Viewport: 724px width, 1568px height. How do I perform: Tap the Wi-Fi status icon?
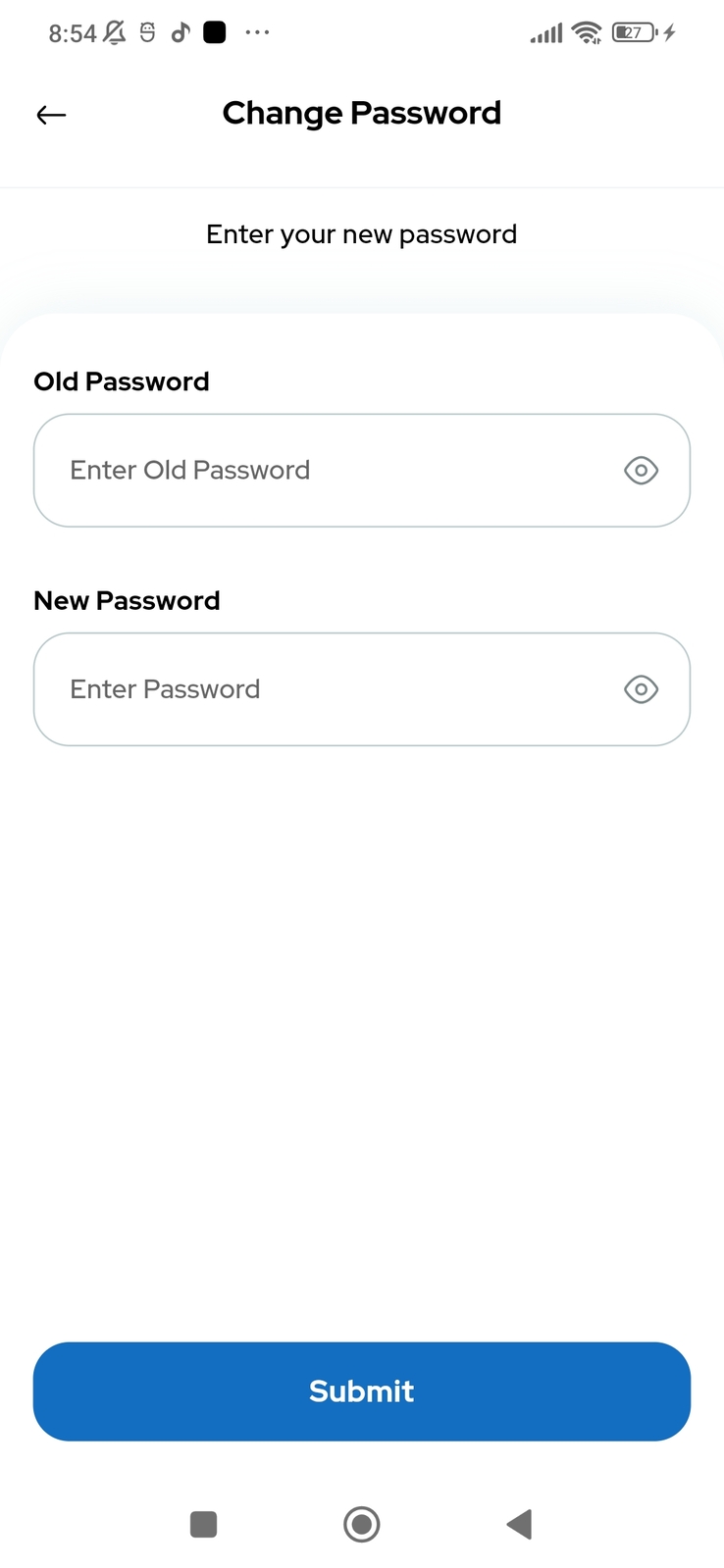[586, 32]
